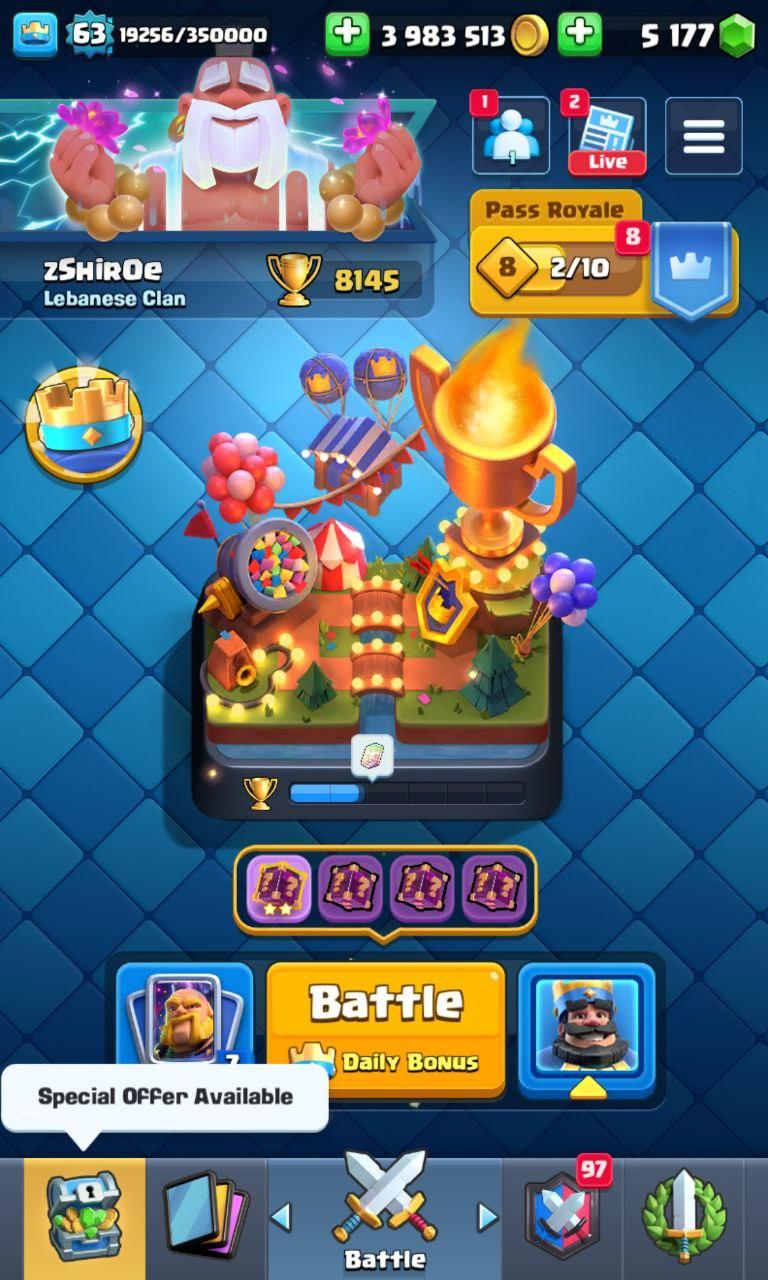Image resolution: width=768 pixels, height=1280 pixels.
Task: Open the two-star mystery box slot
Action: [x=279, y=887]
